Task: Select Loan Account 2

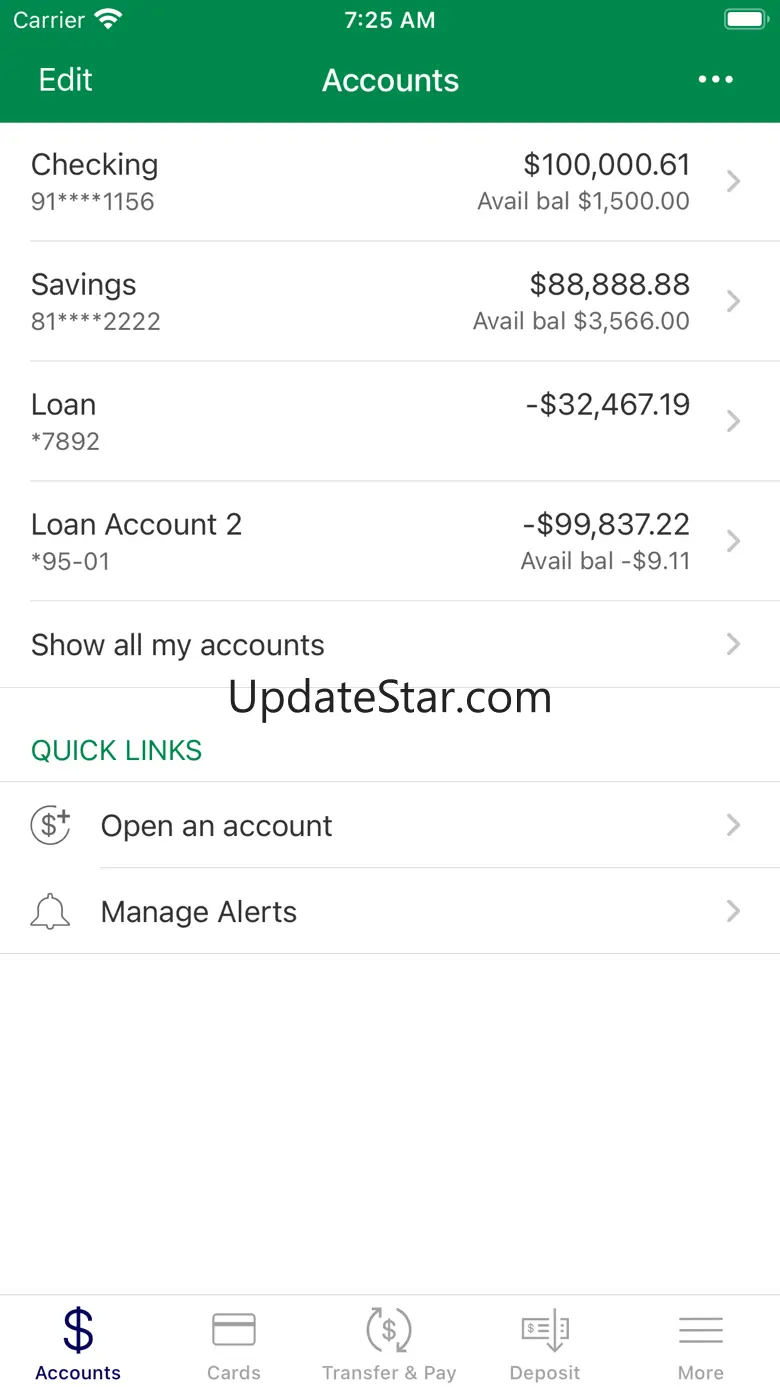Action: [x=390, y=542]
